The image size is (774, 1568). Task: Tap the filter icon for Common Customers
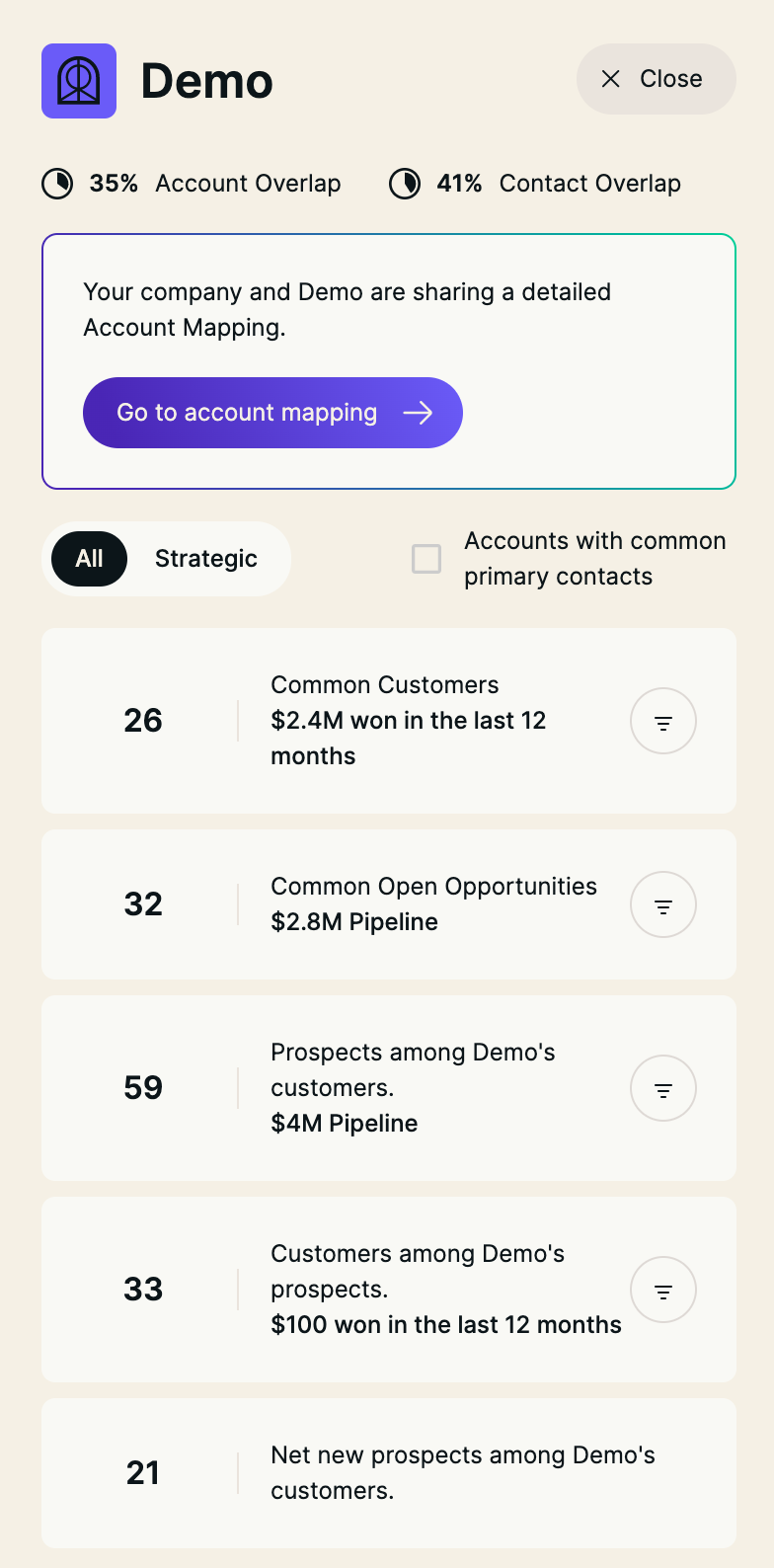coord(663,721)
